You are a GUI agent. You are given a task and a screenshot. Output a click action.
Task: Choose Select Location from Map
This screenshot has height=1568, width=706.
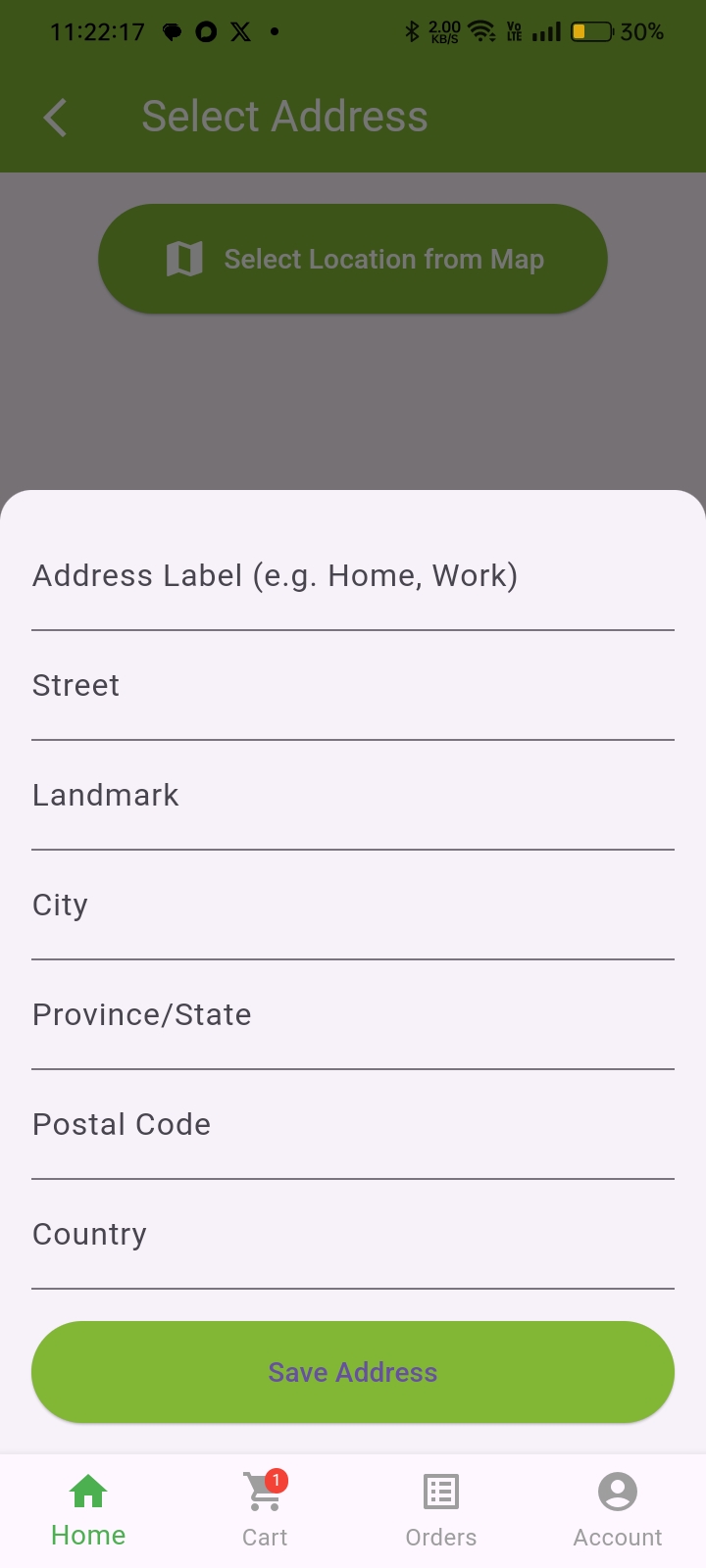point(353,259)
